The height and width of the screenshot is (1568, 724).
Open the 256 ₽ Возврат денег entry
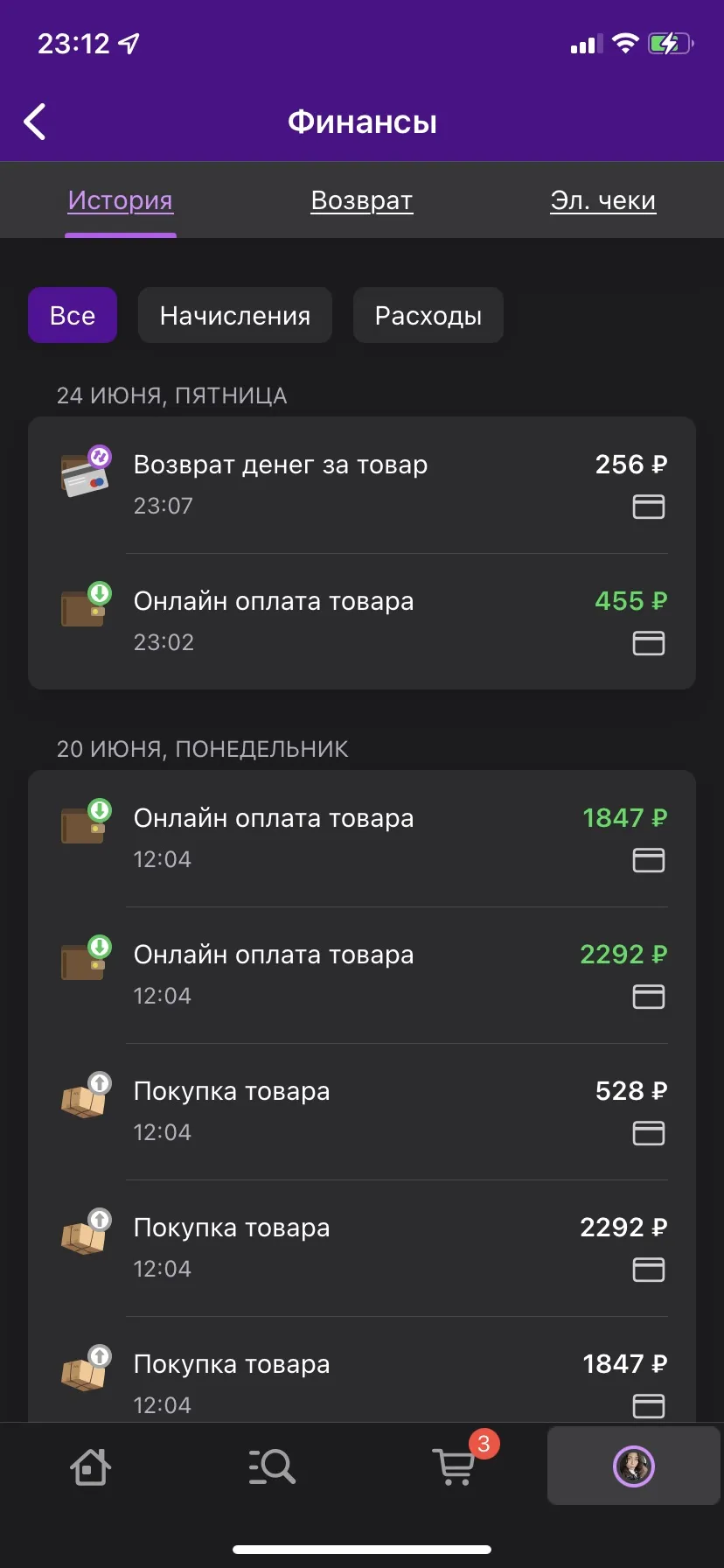point(362,485)
